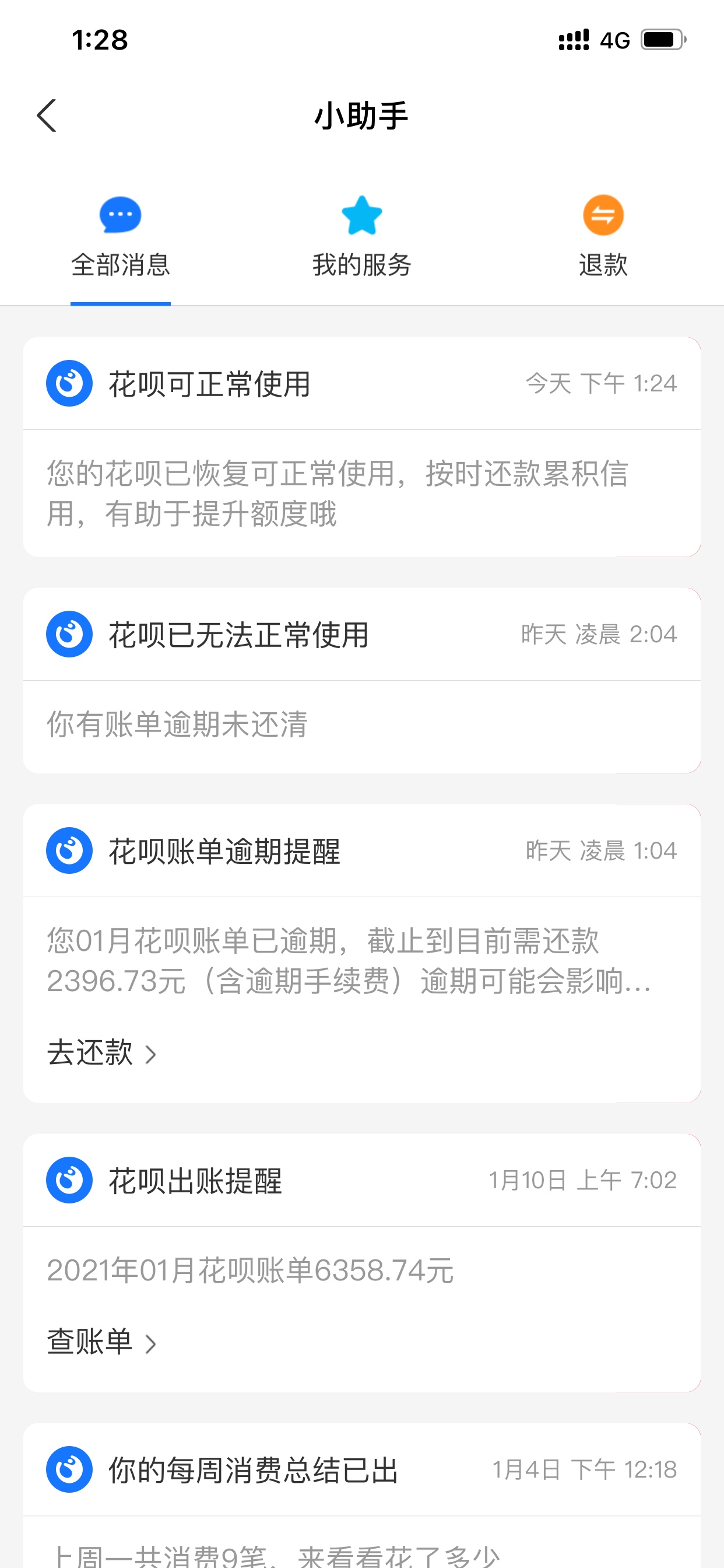This screenshot has width=724, height=1568.
Task: Tap 查账单 to view the bill
Action: pyautogui.click(x=101, y=1342)
